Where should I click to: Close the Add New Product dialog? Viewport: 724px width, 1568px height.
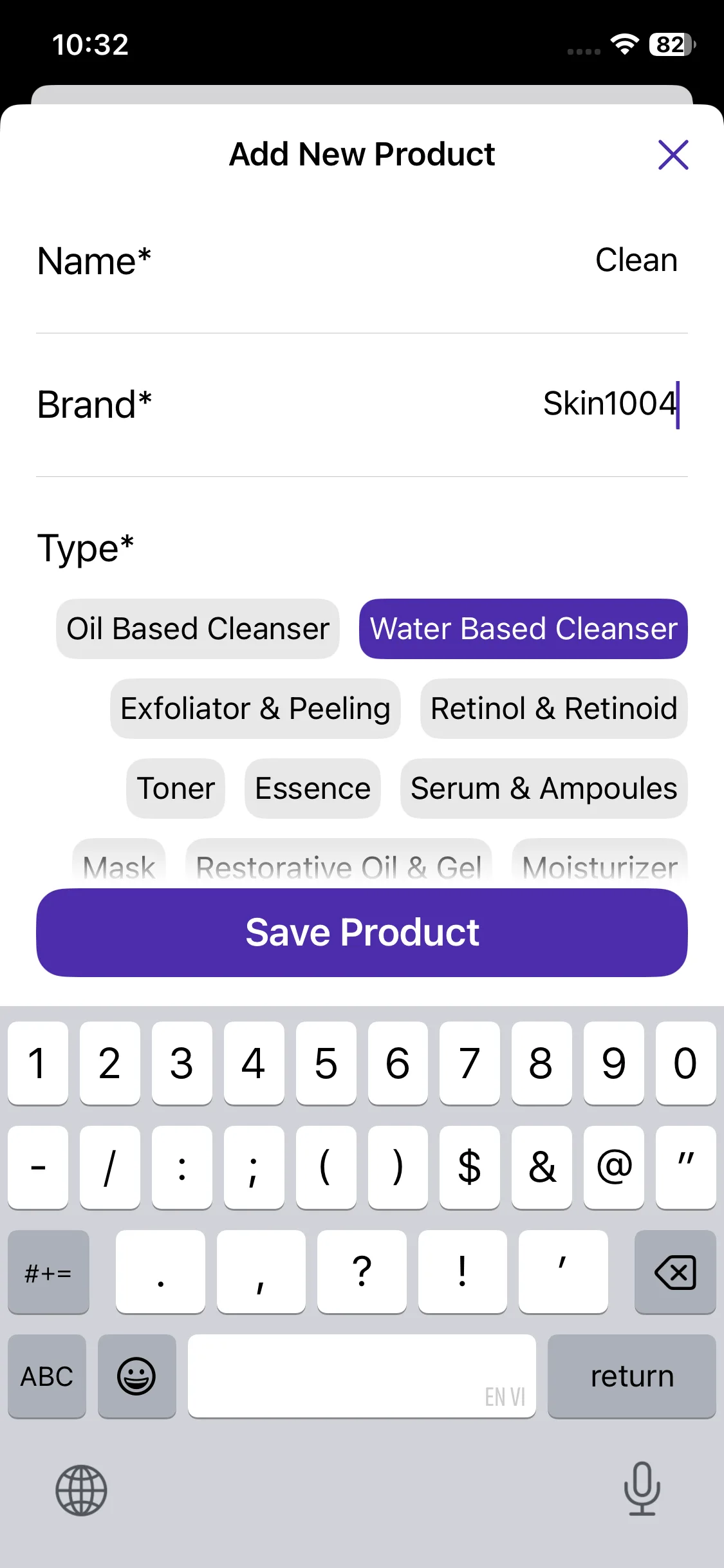coord(673,155)
